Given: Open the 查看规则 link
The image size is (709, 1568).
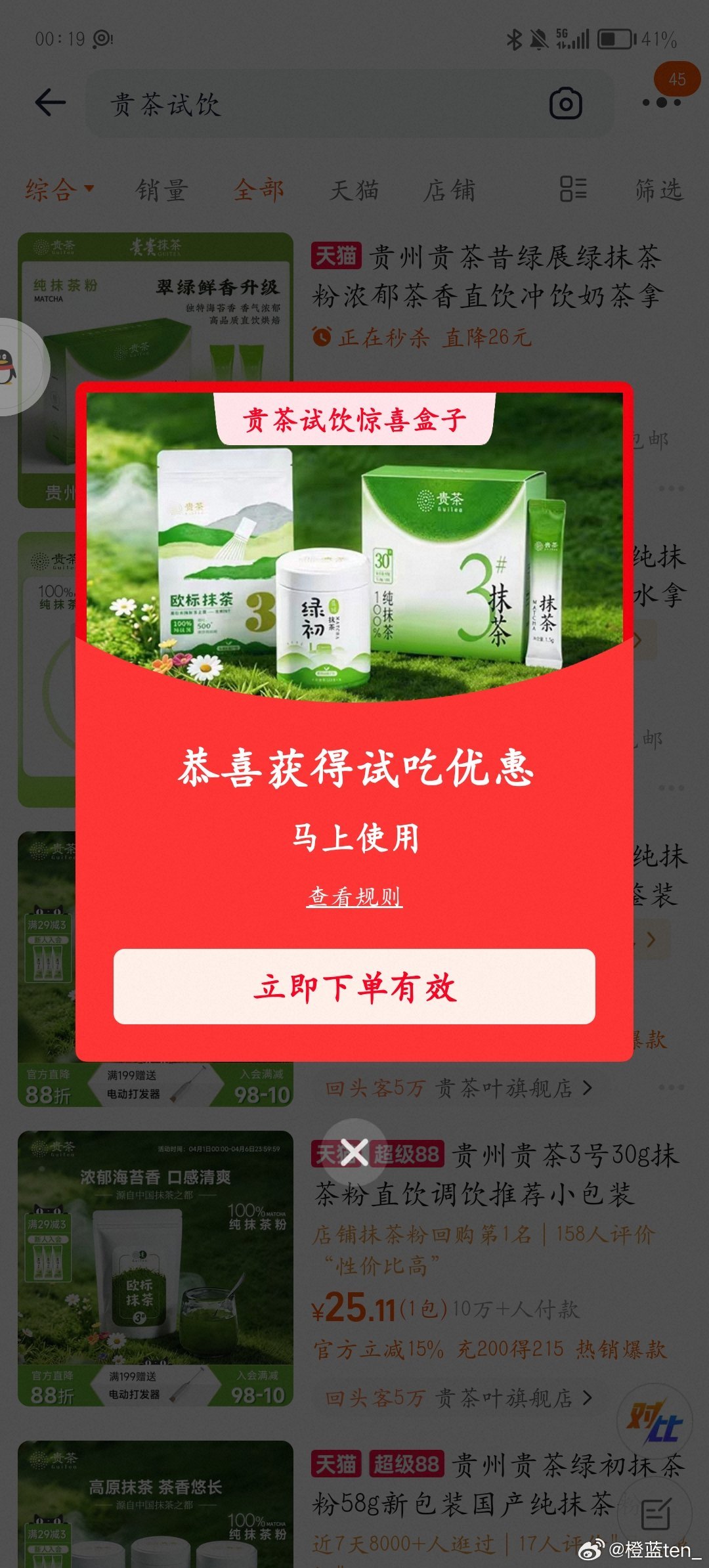Looking at the screenshot, I should 354,896.
